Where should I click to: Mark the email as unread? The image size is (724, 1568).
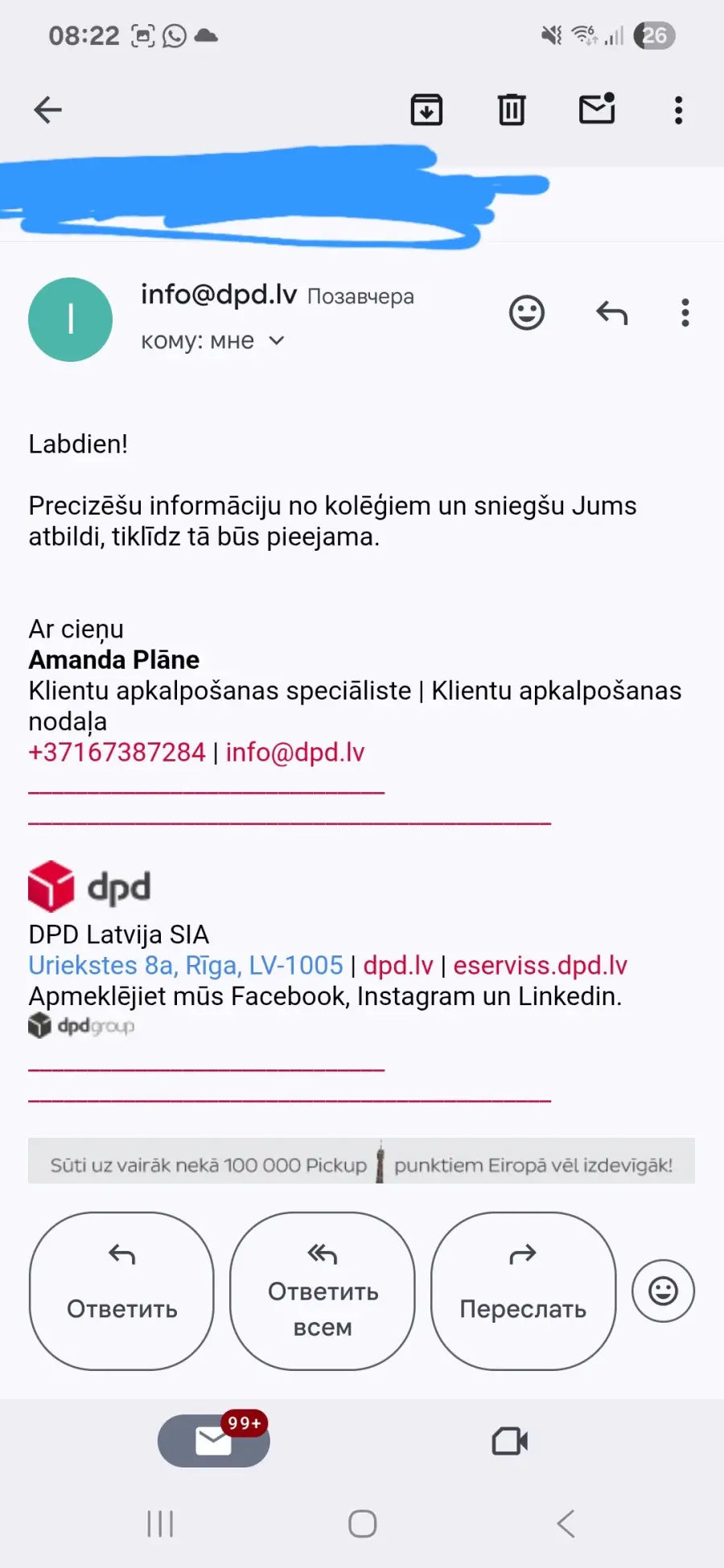pos(597,109)
